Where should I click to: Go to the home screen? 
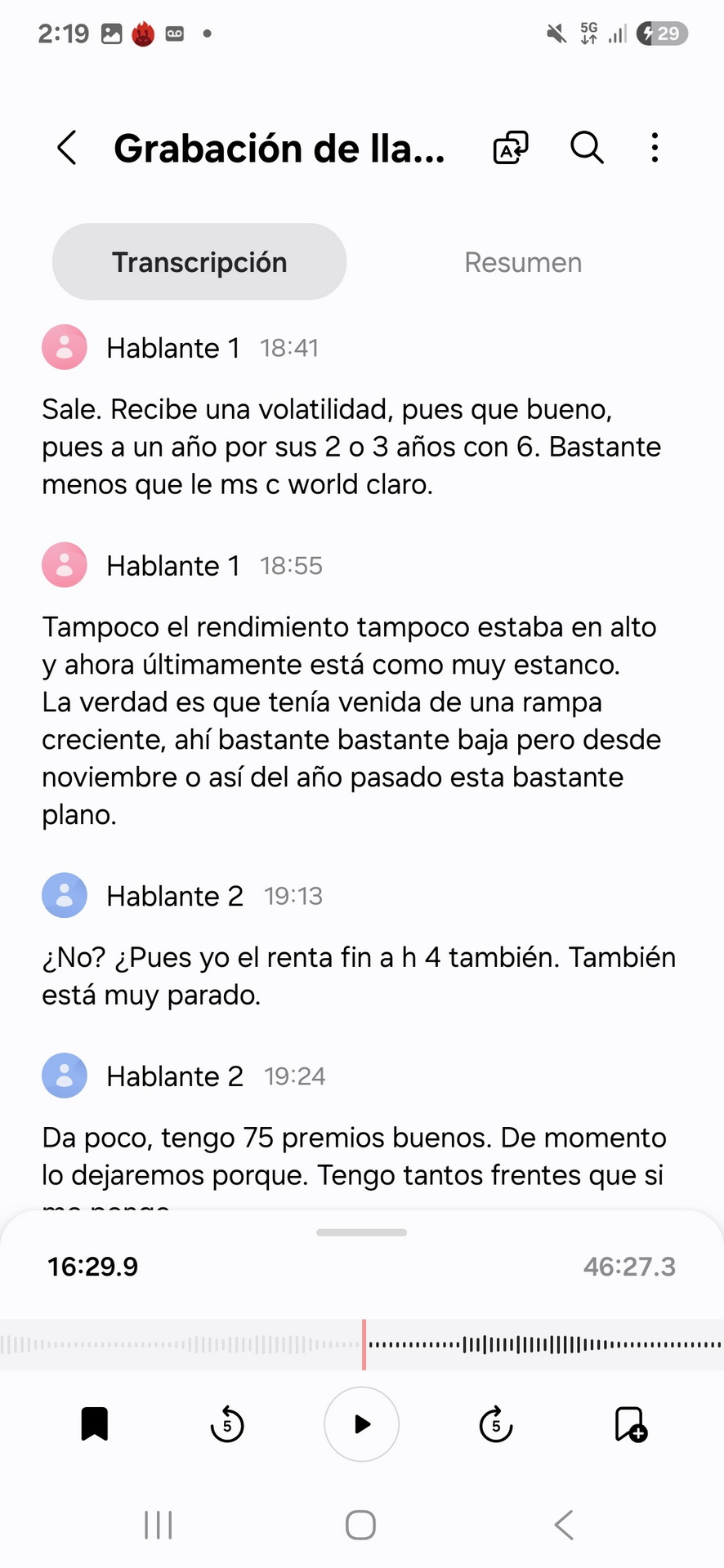point(360,1525)
